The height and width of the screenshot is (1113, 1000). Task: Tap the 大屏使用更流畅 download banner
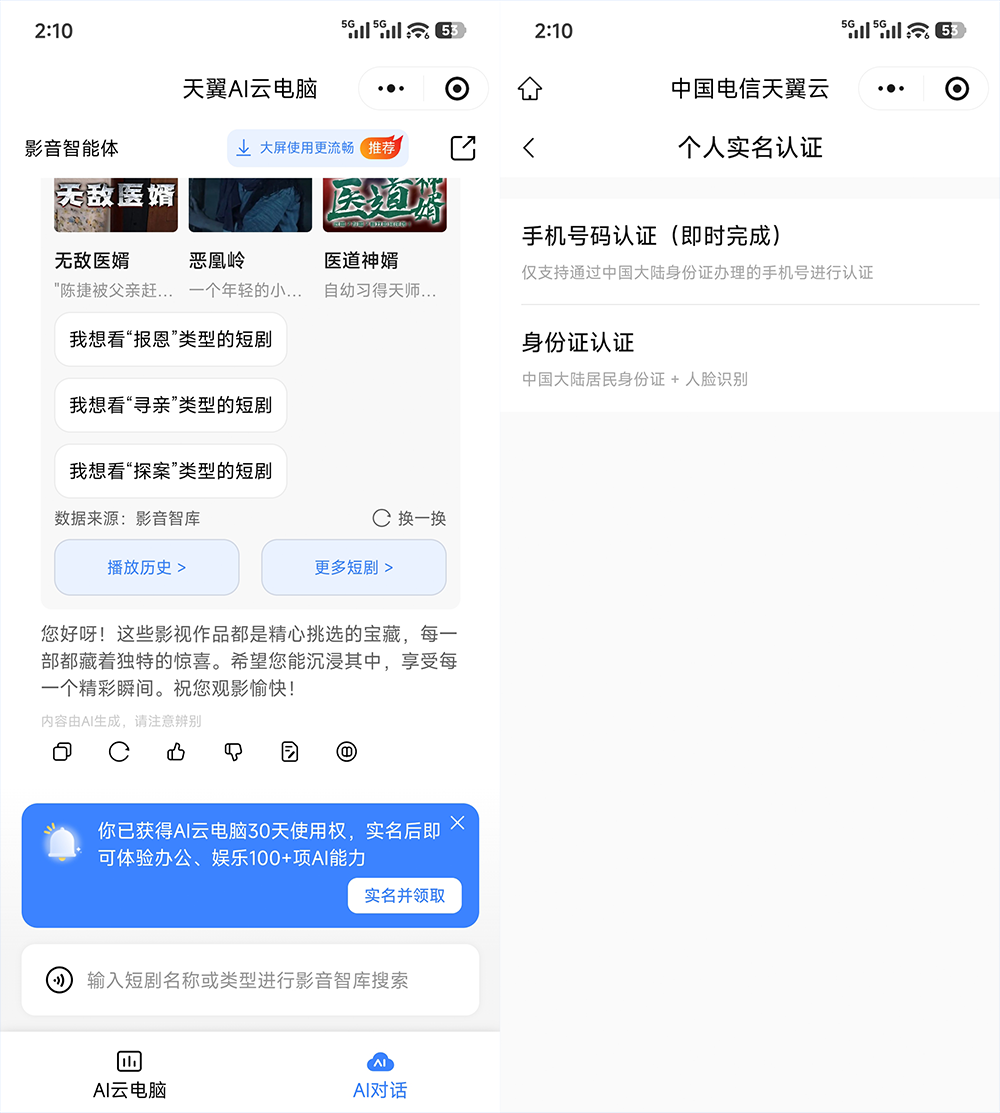[x=318, y=148]
